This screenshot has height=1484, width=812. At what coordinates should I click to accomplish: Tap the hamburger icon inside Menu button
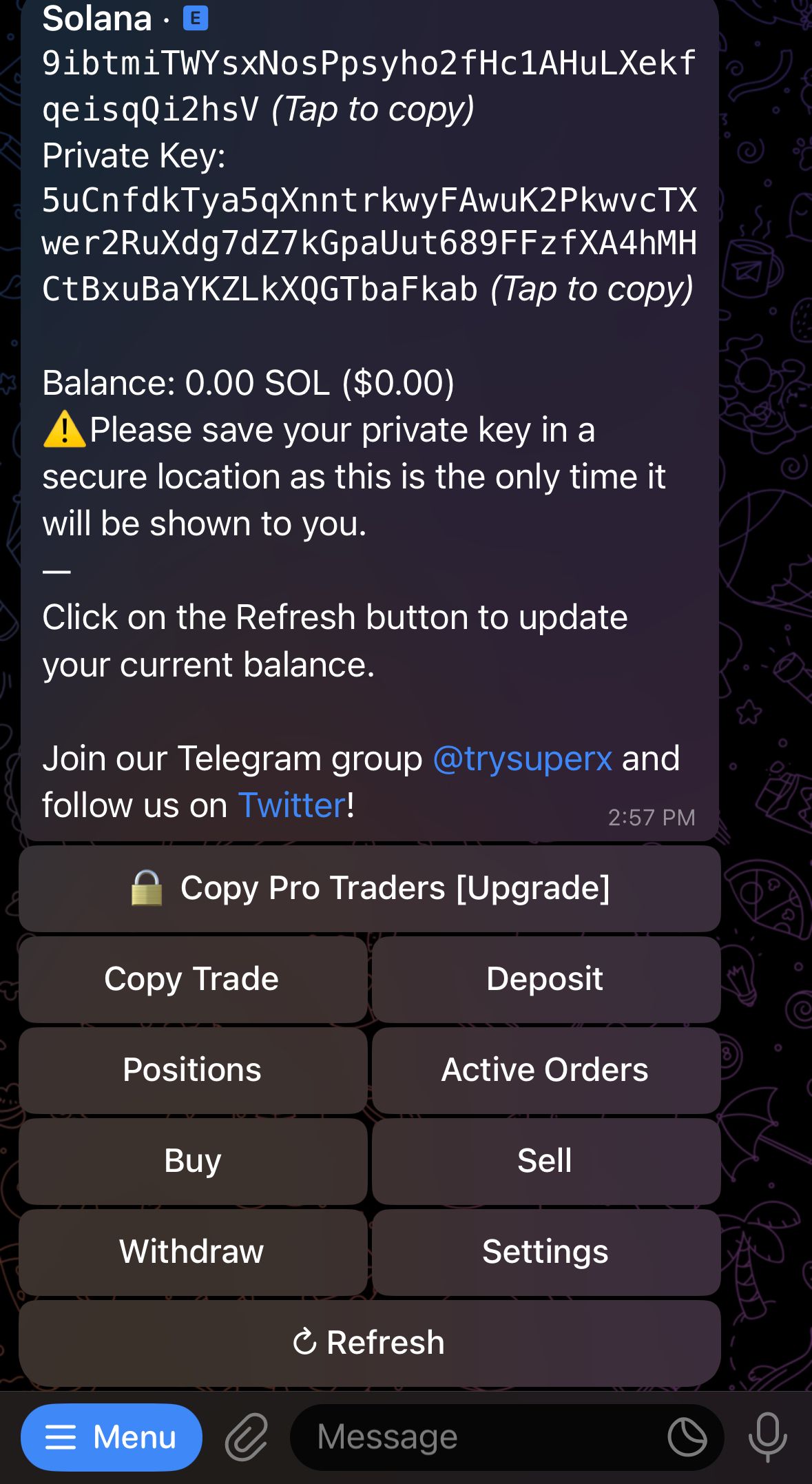pyautogui.click(x=61, y=1436)
